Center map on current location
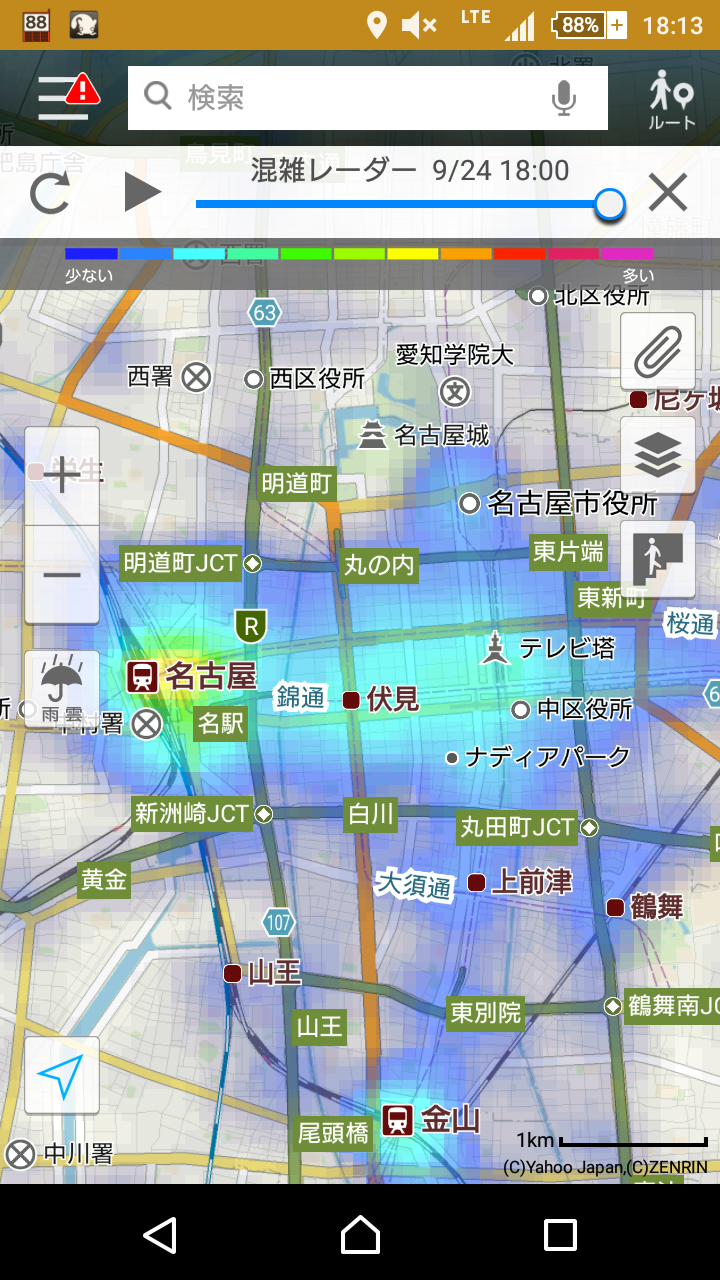The image size is (720, 1280). click(x=62, y=1076)
